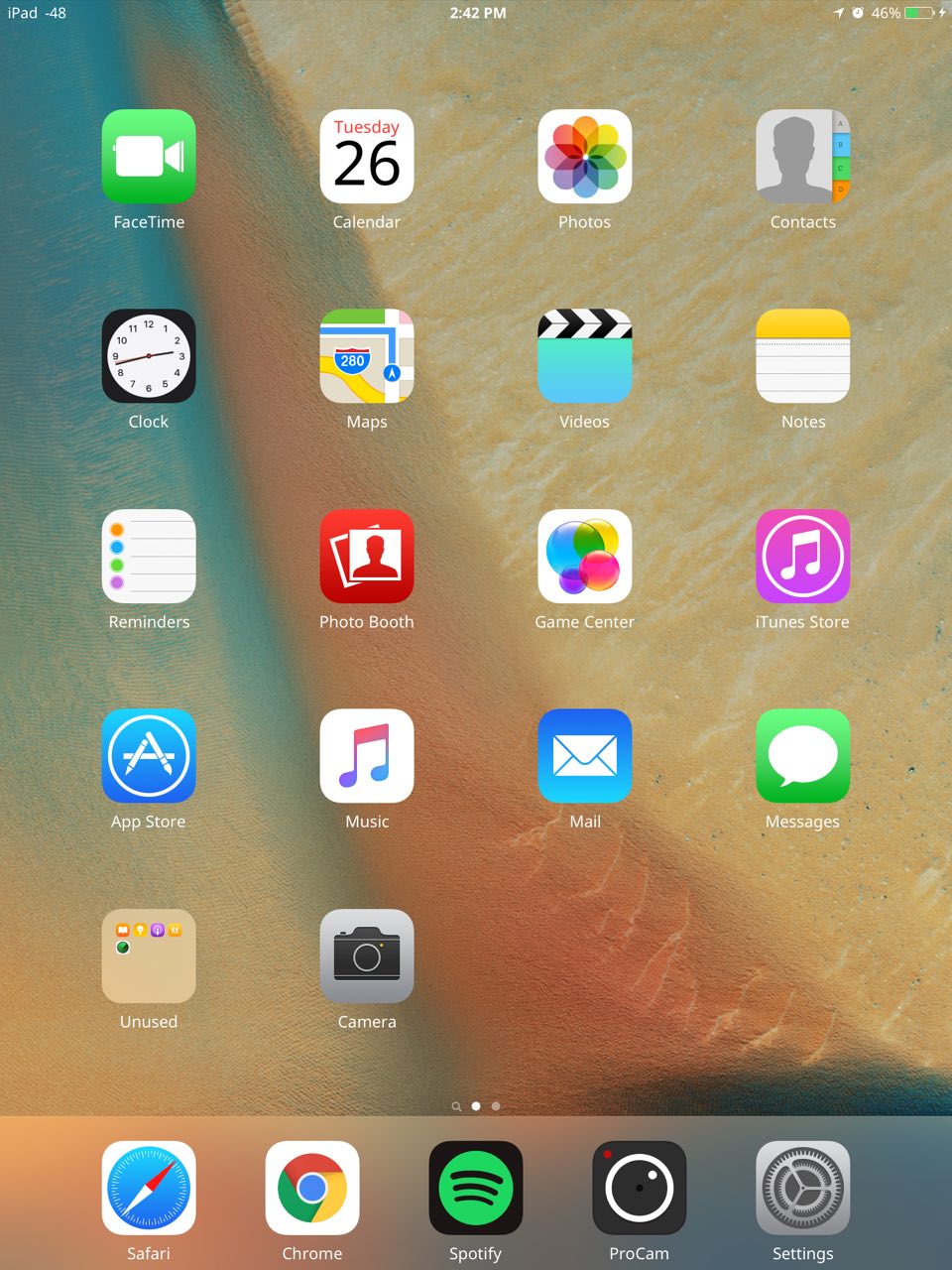Open the iTunes Store

pos(802,557)
